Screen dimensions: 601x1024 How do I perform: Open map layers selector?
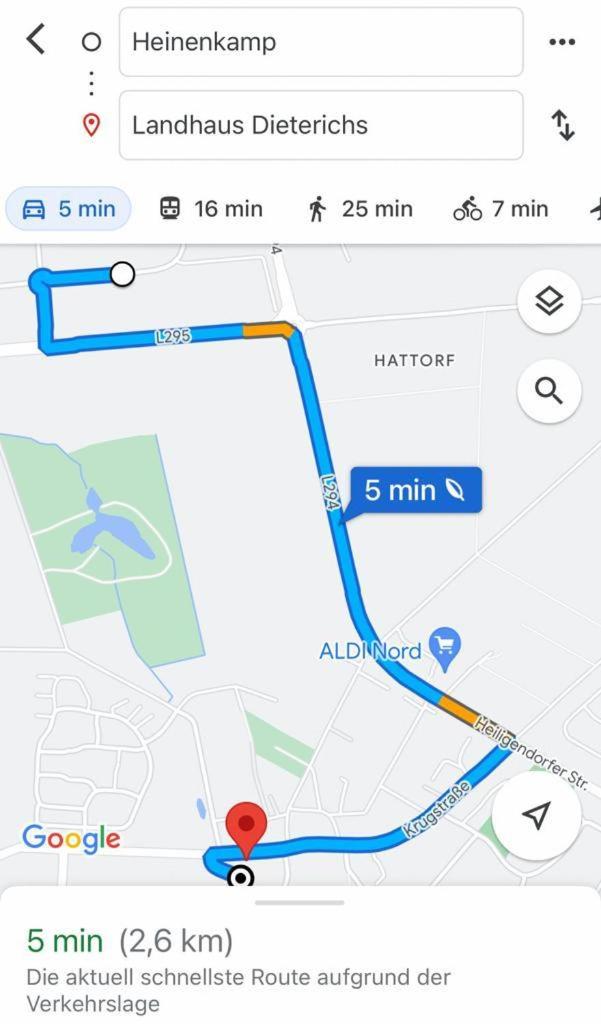549,301
